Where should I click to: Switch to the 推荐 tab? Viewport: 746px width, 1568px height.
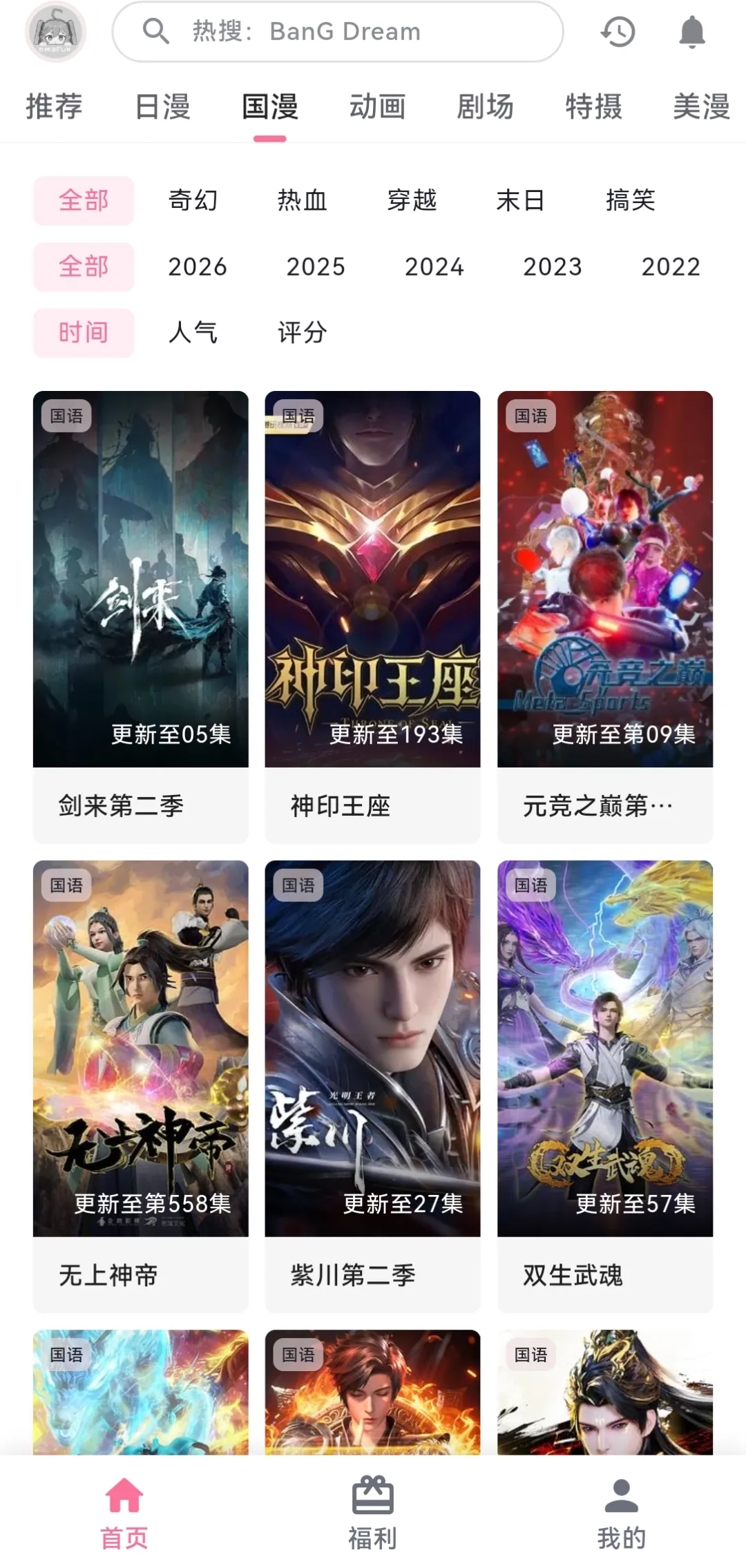54,107
